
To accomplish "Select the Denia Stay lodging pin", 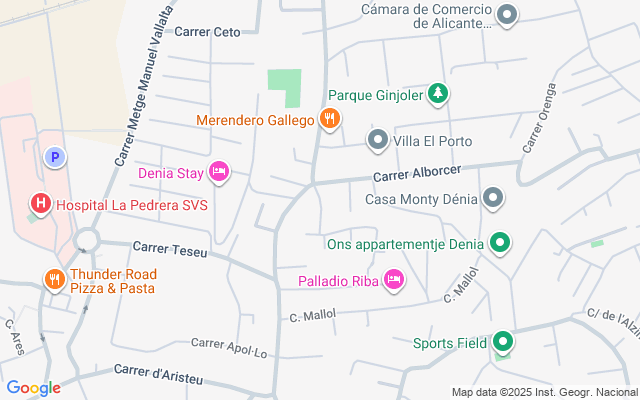I will tap(219, 172).
